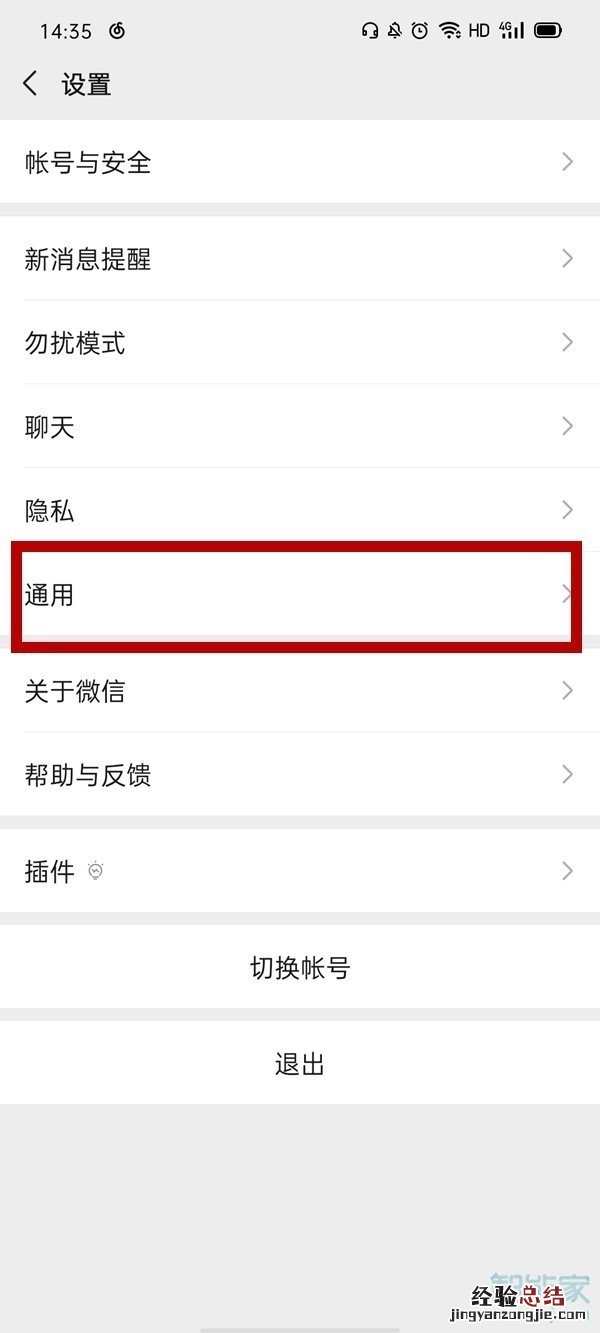Open 帮助与反馈
The width and height of the screenshot is (600, 1333).
coord(300,775)
